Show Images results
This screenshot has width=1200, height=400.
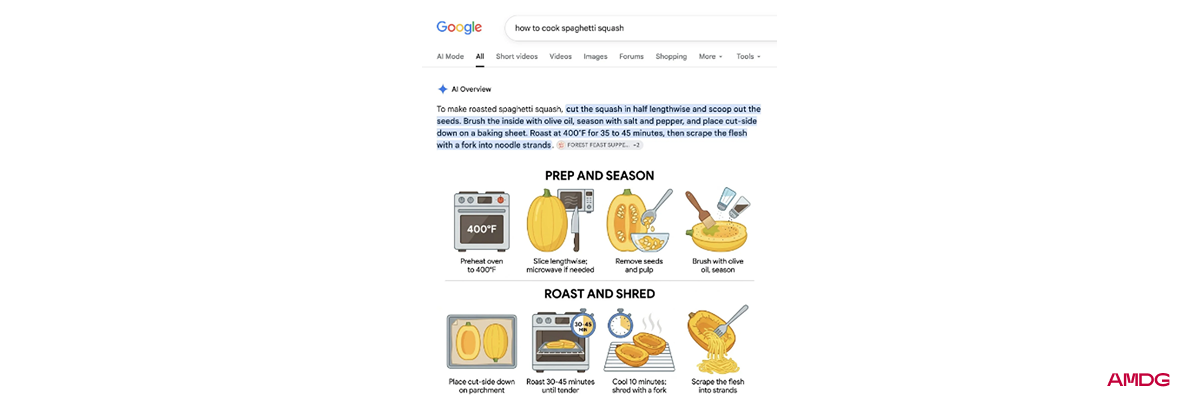point(595,57)
